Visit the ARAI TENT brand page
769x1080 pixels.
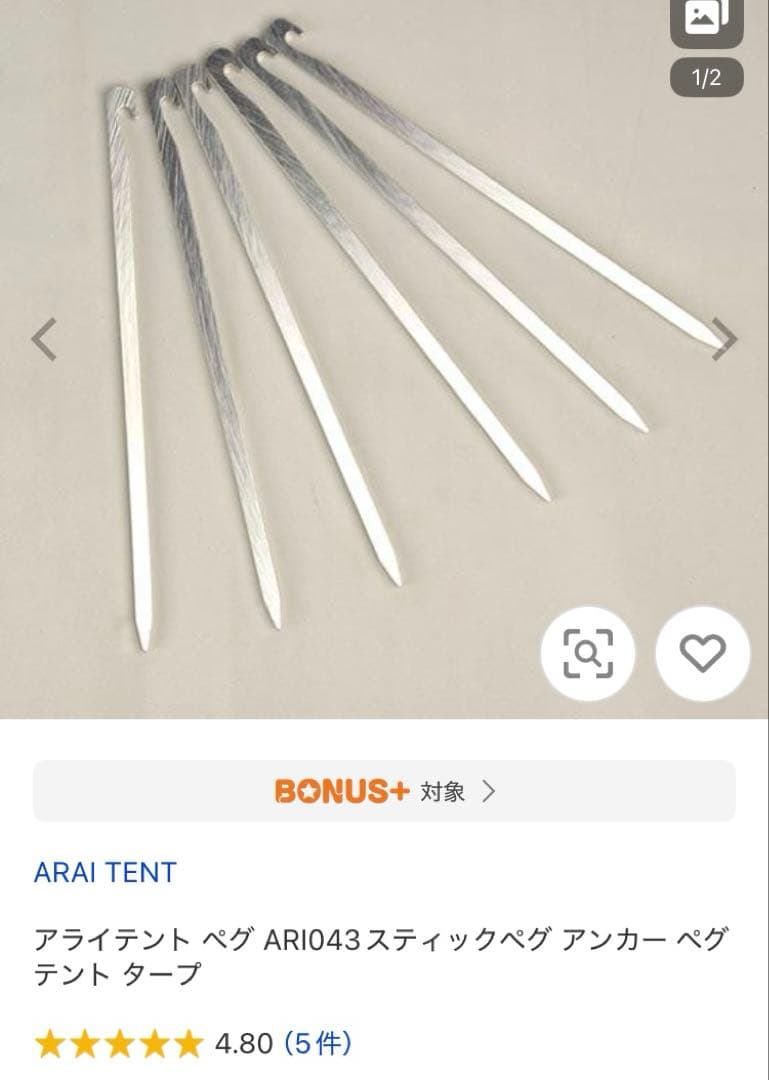coord(105,872)
